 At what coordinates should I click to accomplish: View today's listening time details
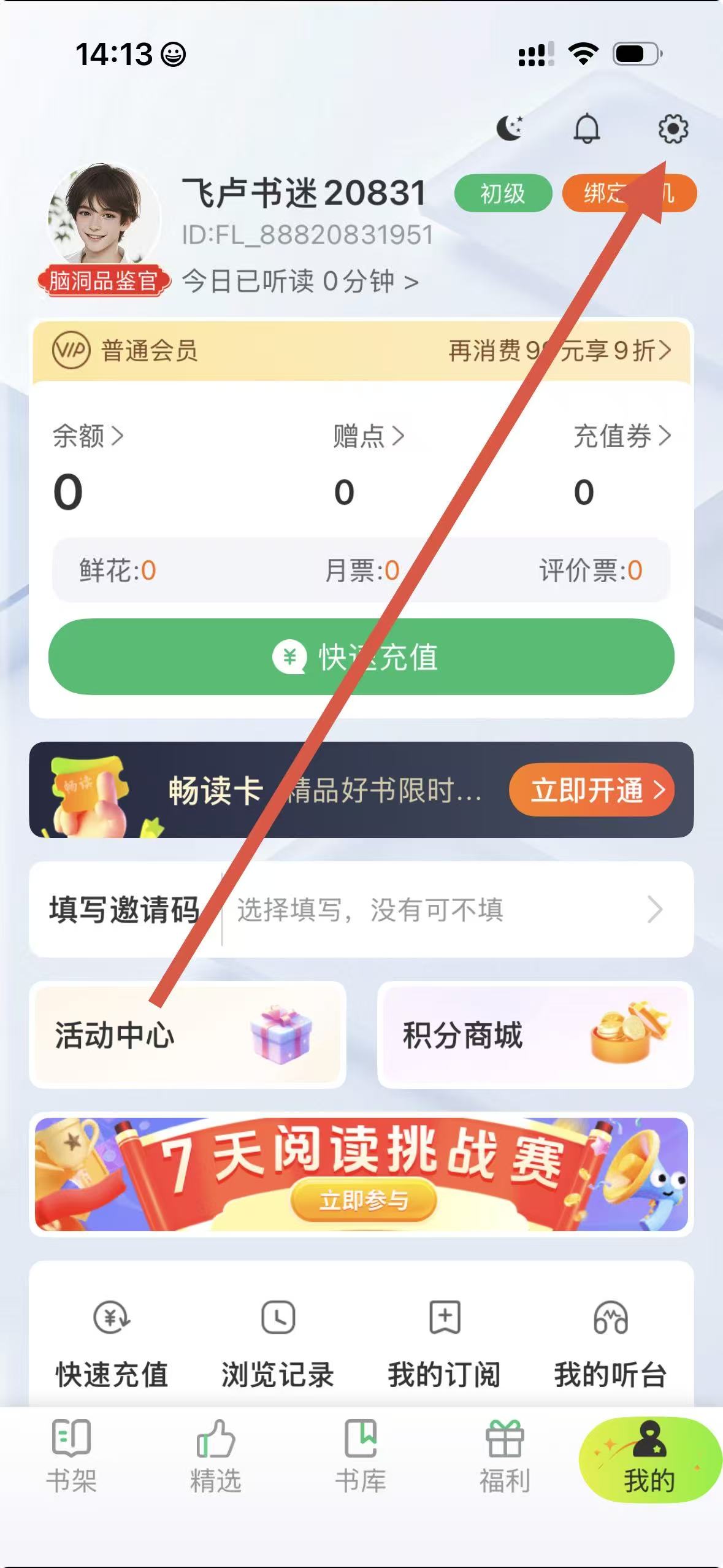(300, 282)
